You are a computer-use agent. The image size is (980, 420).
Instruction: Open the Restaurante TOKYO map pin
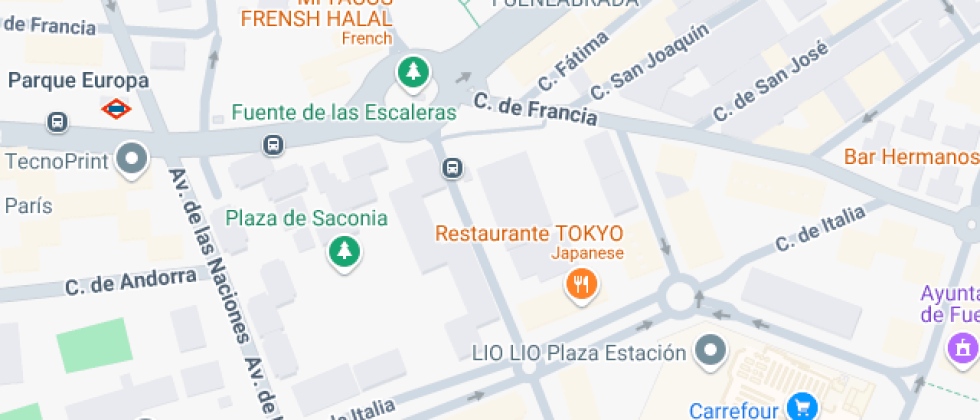pyautogui.click(x=581, y=287)
